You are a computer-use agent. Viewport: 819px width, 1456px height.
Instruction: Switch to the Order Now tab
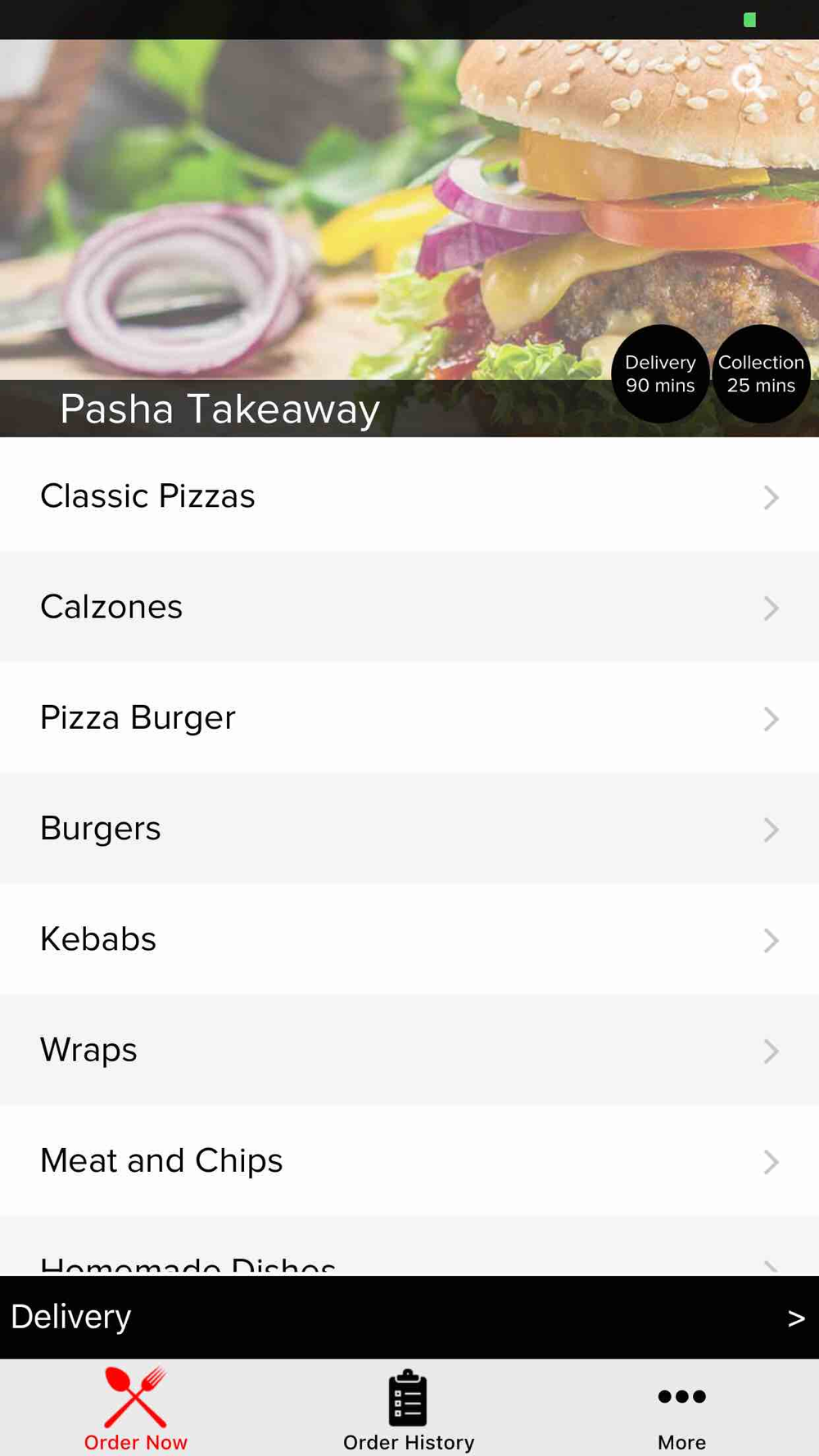[136, 1409]
